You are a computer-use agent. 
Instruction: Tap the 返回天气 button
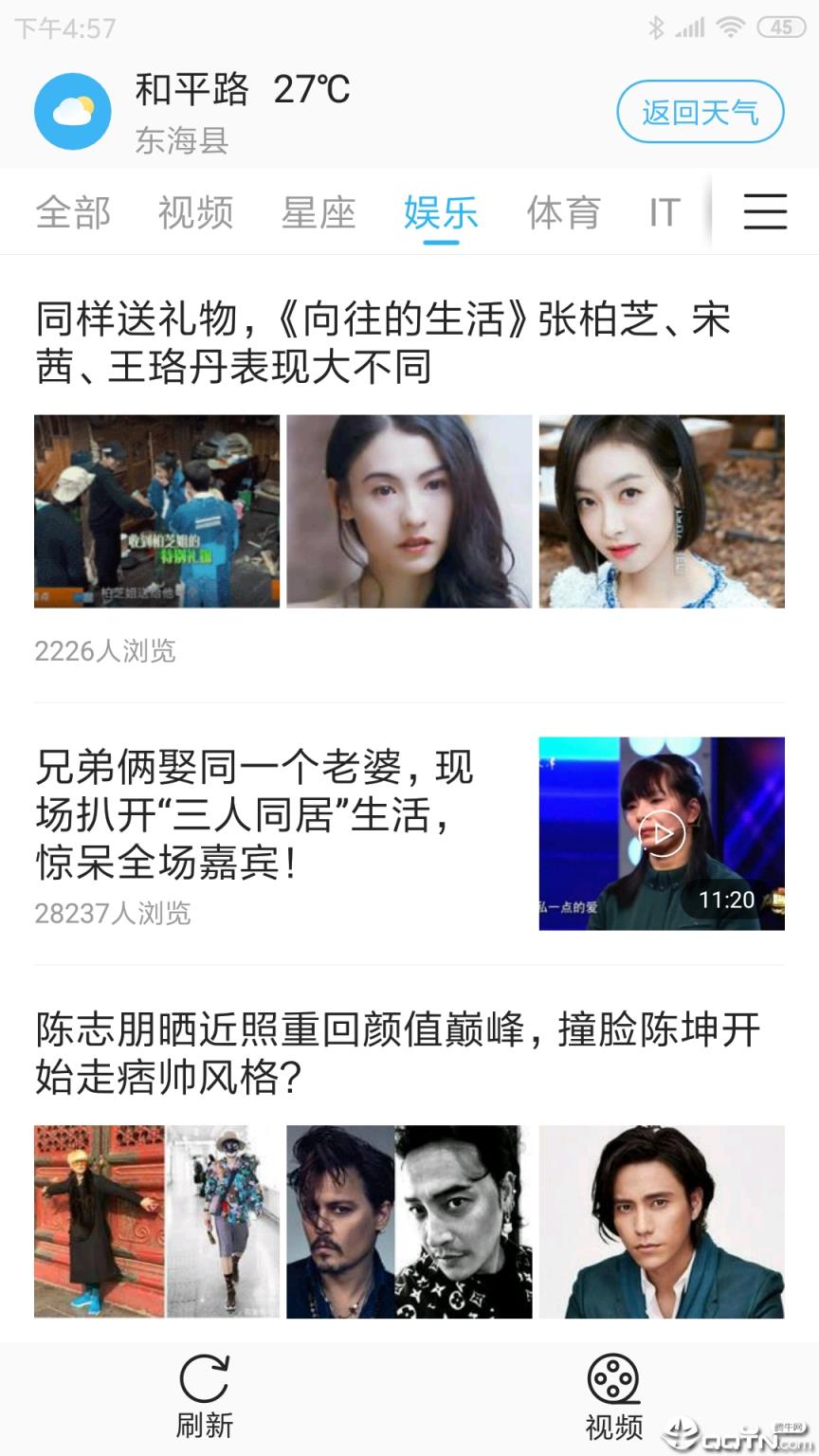[700, 111]
